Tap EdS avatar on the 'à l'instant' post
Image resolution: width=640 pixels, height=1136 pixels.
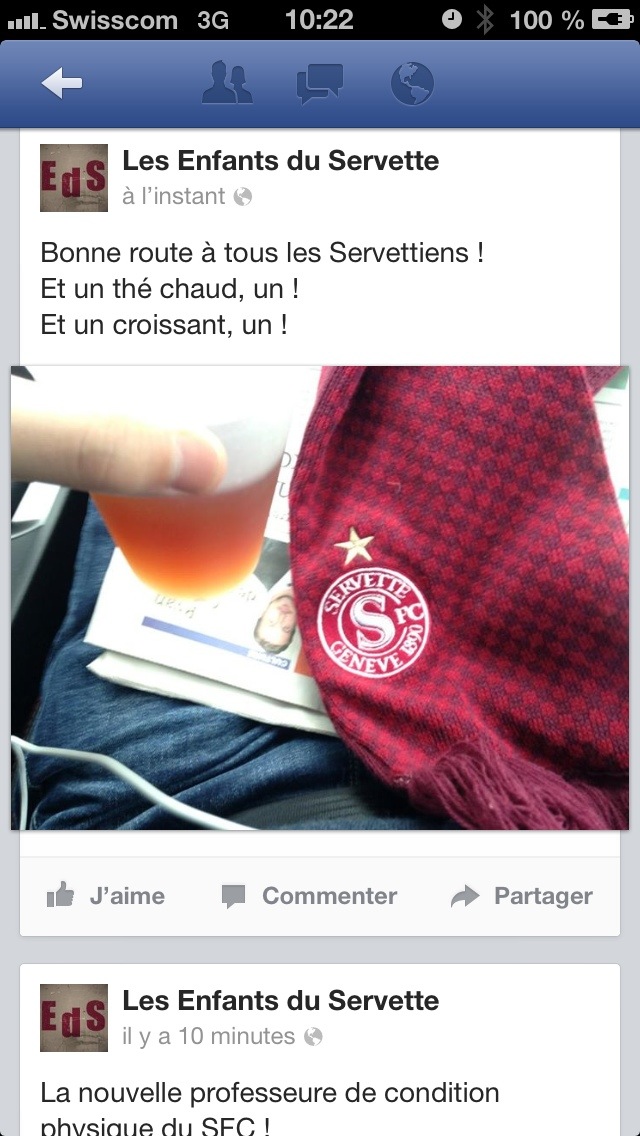73,178
